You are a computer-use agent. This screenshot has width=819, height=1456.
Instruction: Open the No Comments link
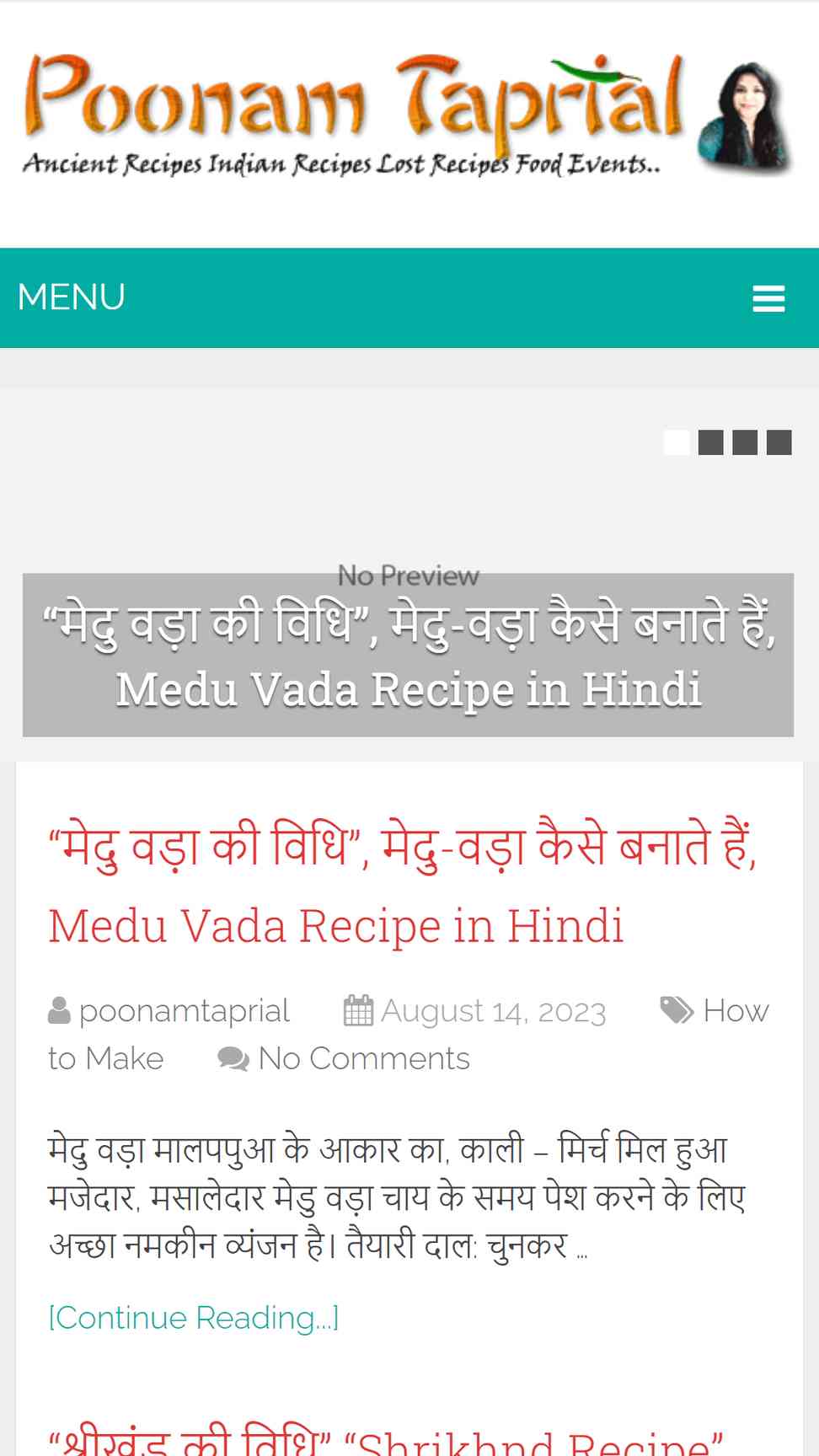click(364, 1058)
